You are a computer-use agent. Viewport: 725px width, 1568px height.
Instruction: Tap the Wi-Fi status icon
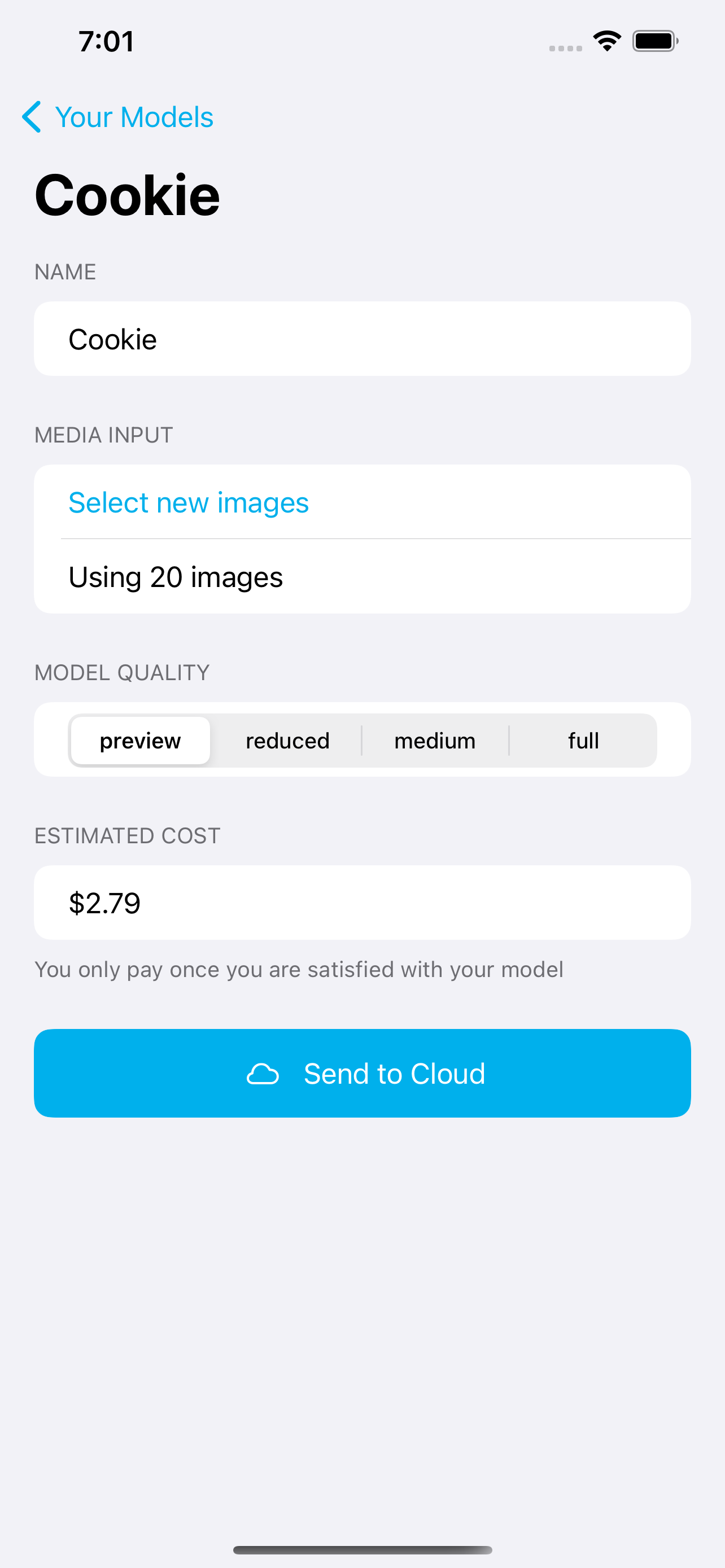tap(606, 40)
